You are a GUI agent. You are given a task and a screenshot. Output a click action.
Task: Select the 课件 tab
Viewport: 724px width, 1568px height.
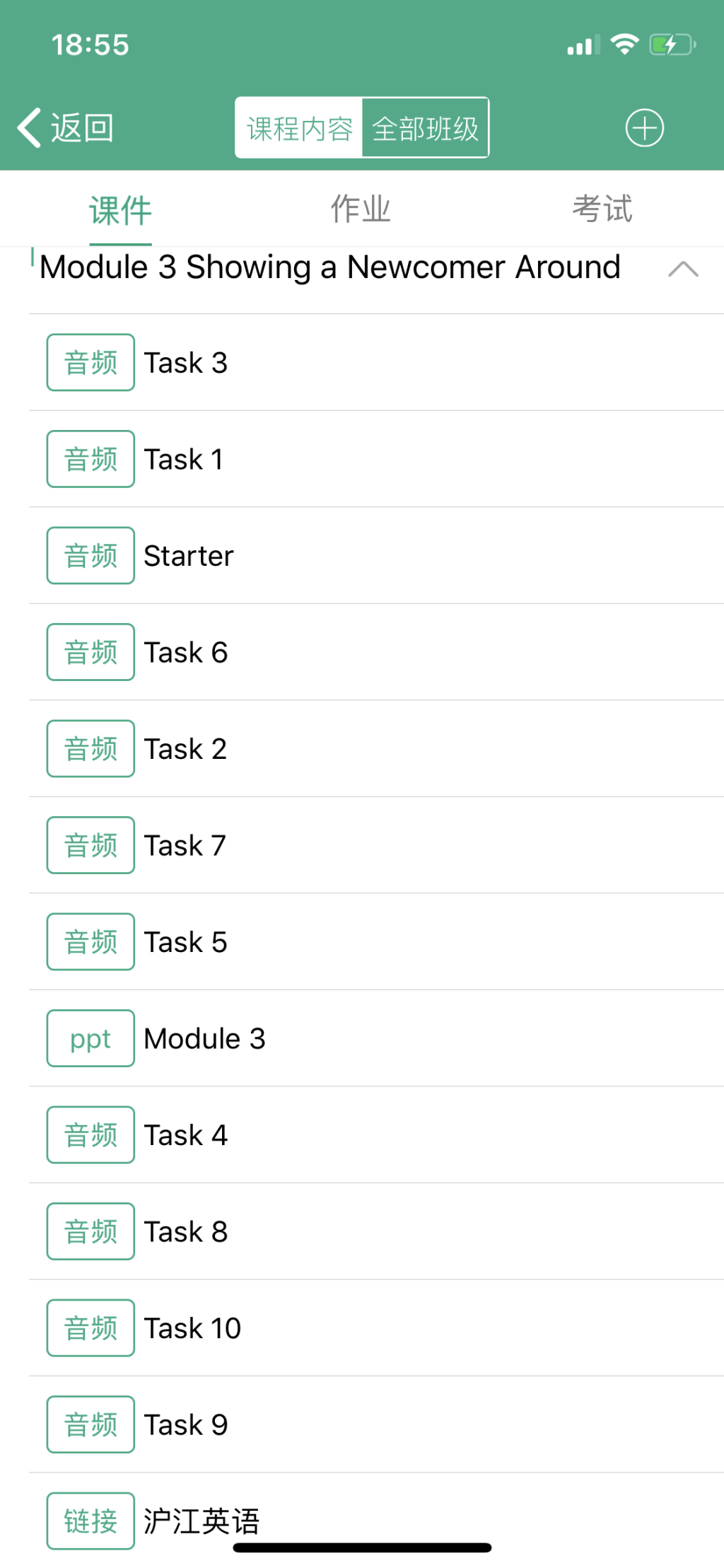[120, 210]
